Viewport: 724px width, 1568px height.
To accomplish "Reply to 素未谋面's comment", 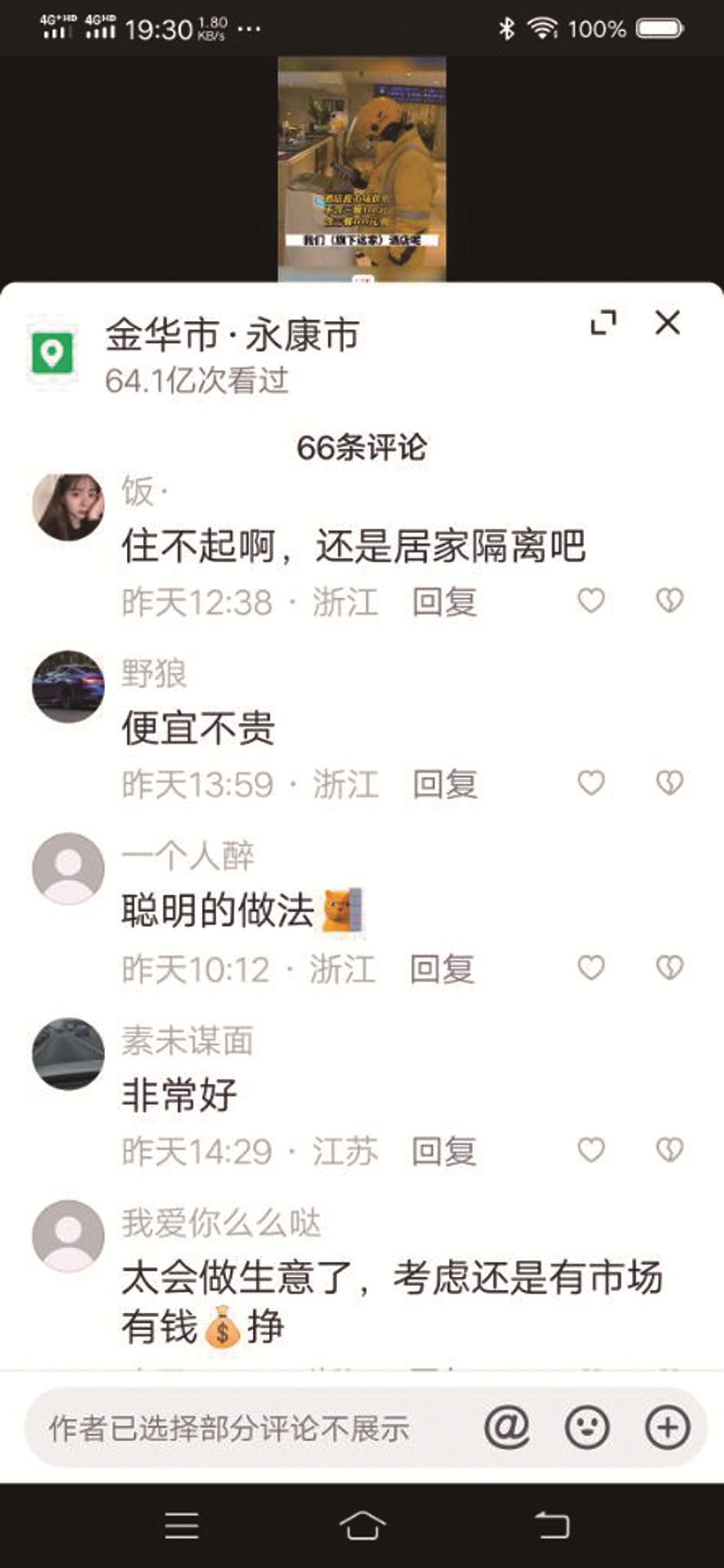I will 444,1151.
